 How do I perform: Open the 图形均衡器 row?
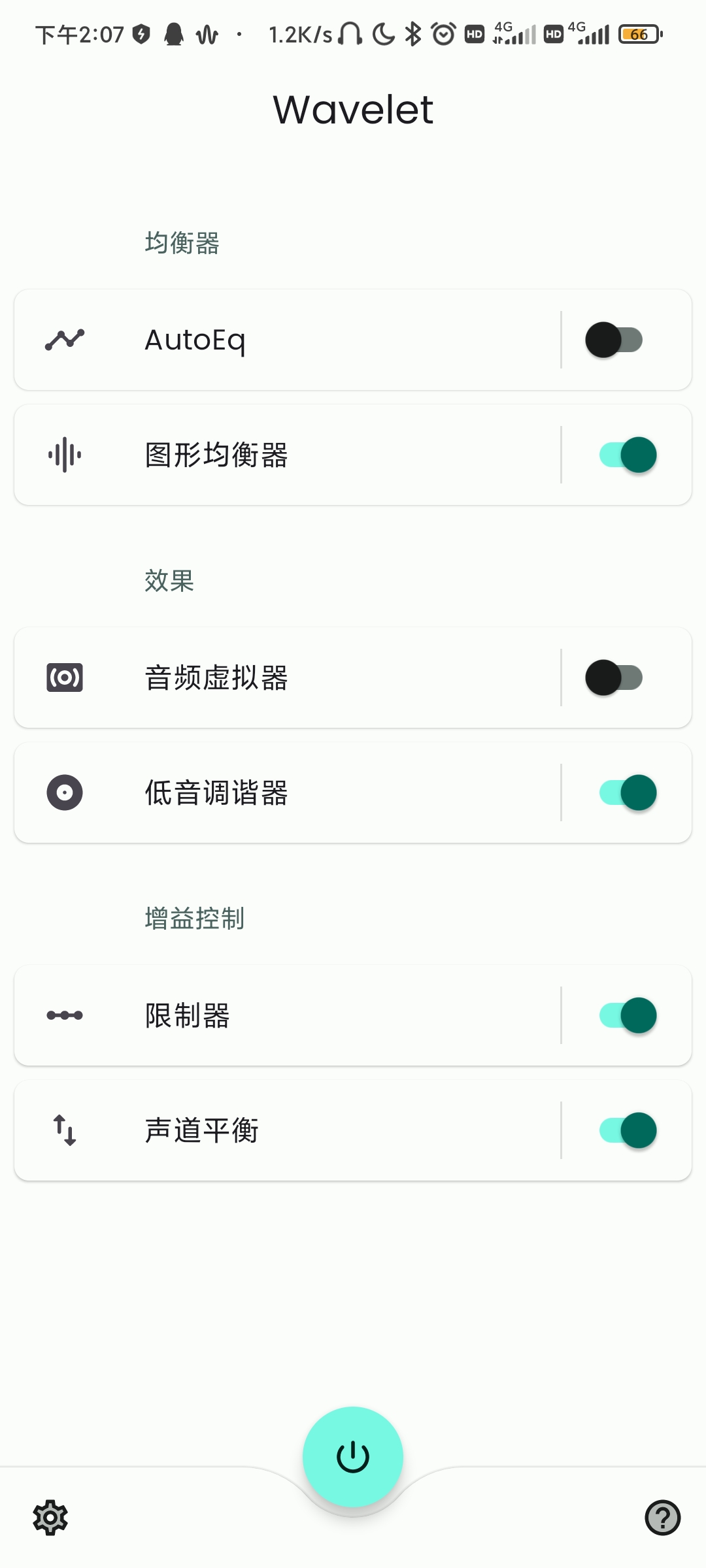pyautogui.click(x=288, y=455)
